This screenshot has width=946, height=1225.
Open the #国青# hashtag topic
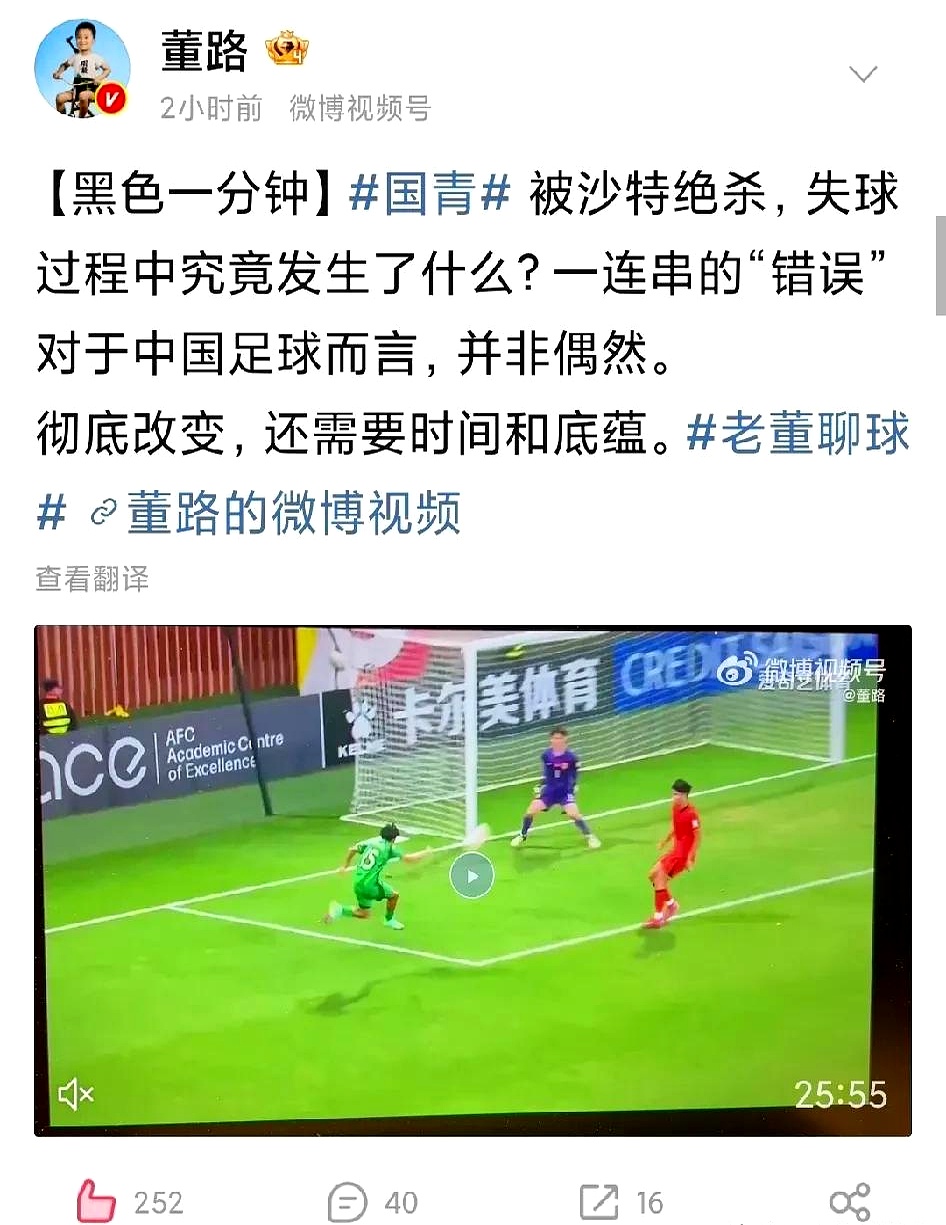pyautogui.click(x=430, y=195)
